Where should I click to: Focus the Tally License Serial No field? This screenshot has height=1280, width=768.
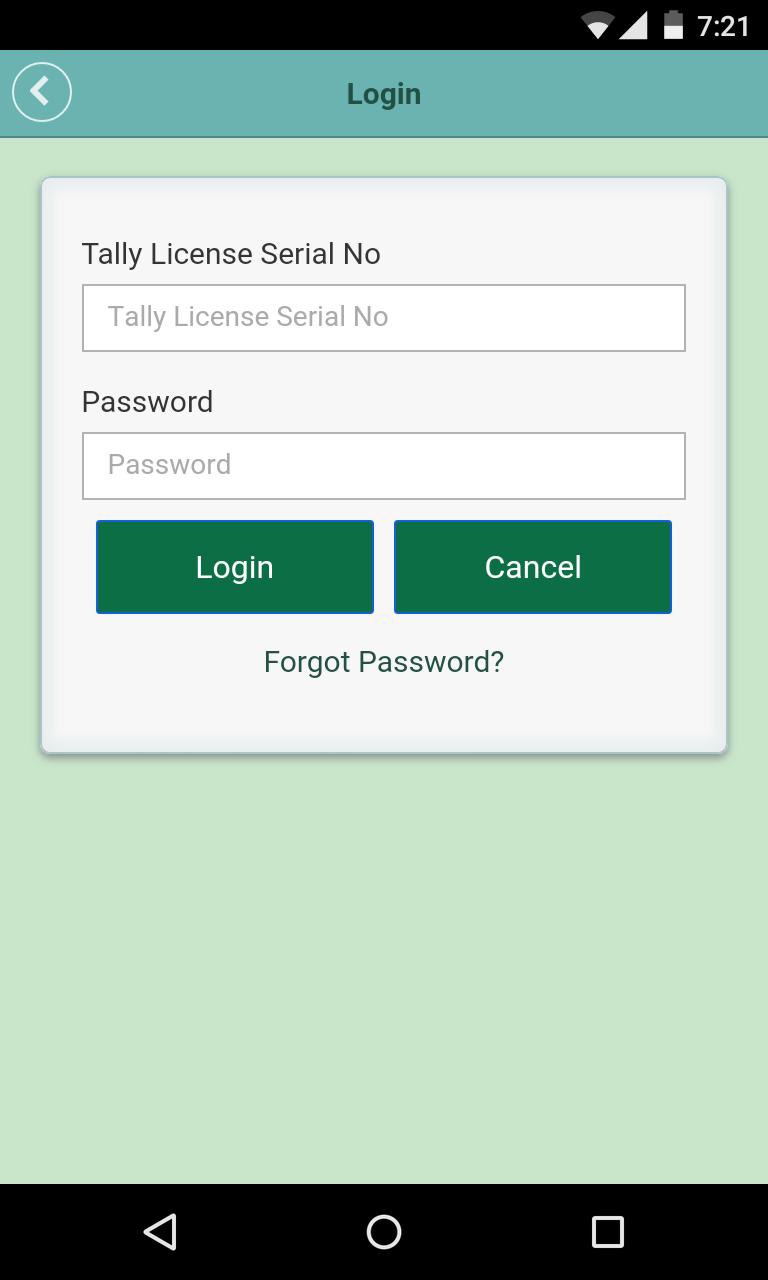384,318
